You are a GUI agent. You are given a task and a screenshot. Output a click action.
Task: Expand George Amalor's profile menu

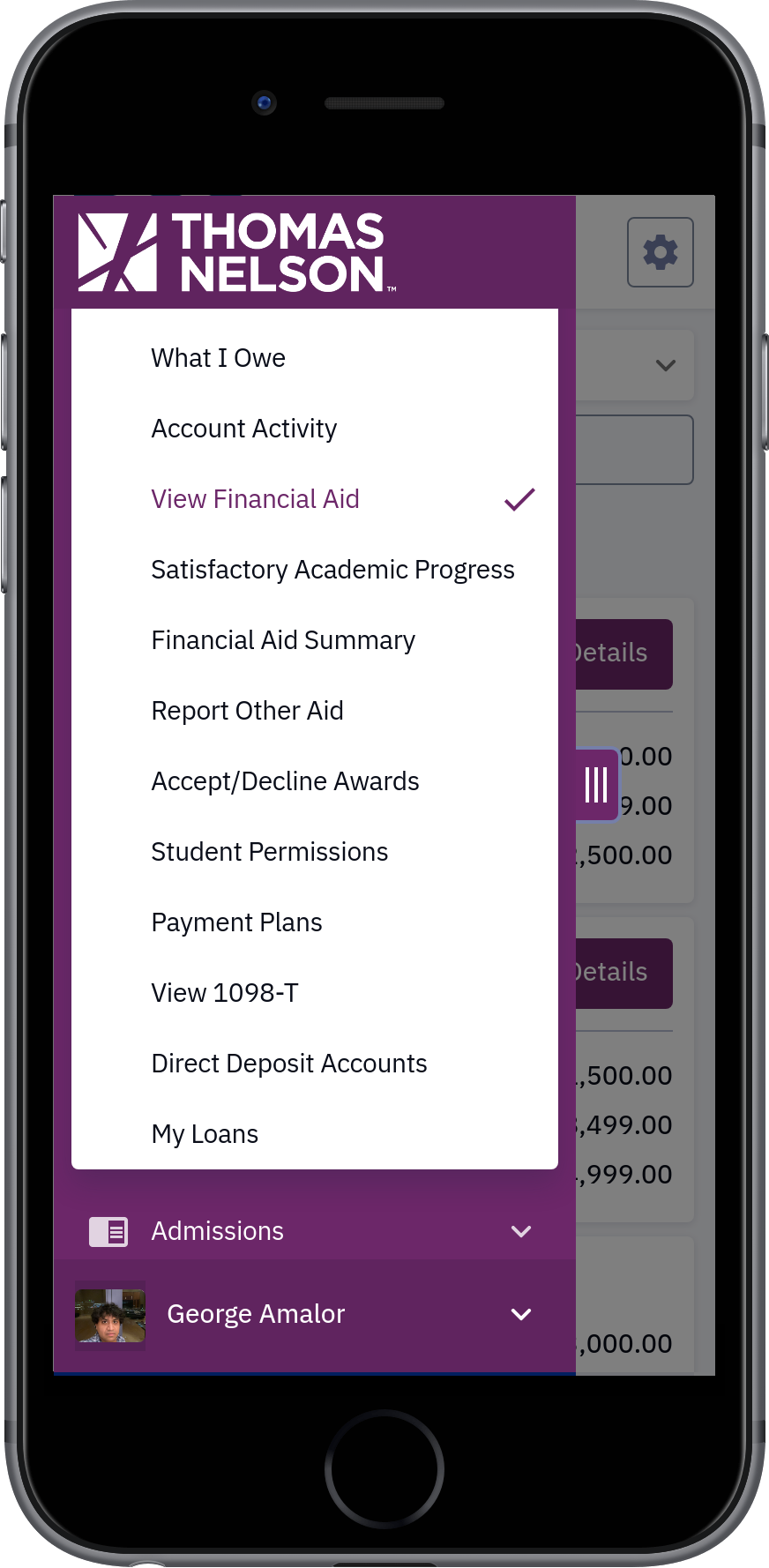(314, 1314)
